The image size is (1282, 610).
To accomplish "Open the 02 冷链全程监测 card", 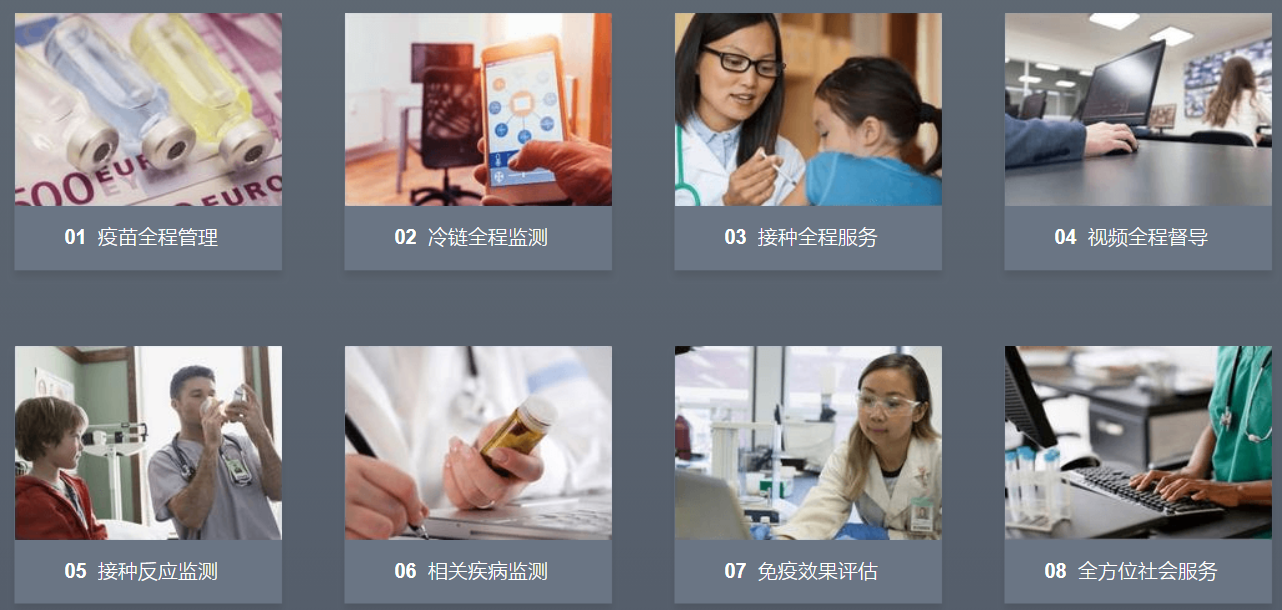I will click(478, 141).
